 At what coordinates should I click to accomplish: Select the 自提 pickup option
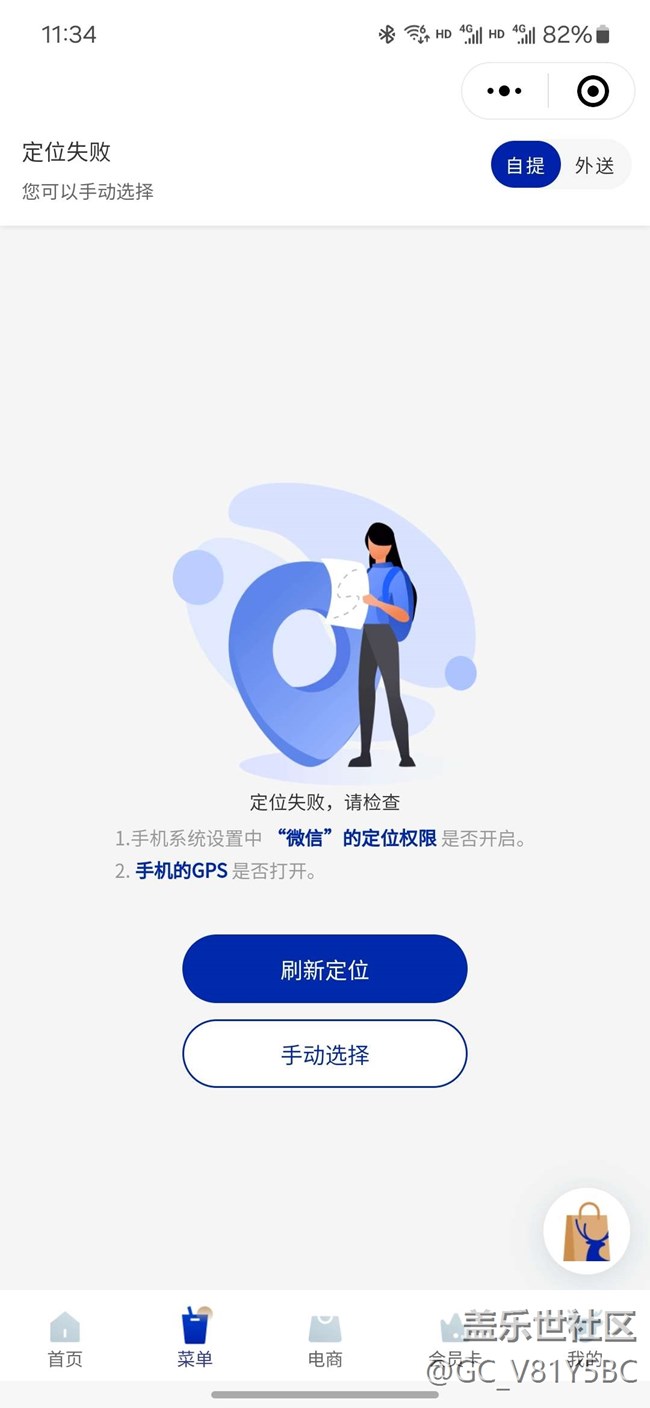pos(526,165)
